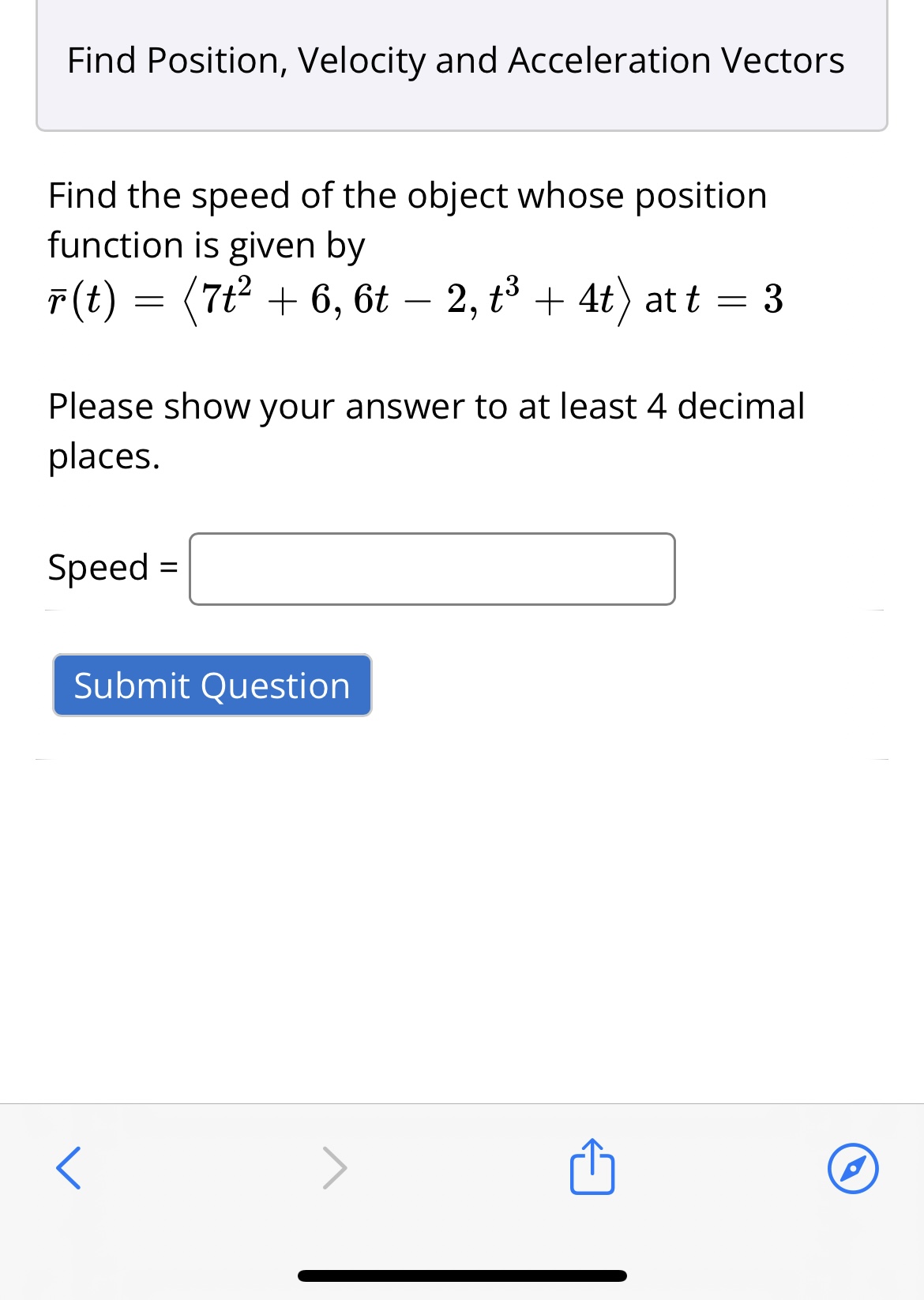924x1300 pixels.
Task: Click inside the Speed answer field
Action: [431, 568]
